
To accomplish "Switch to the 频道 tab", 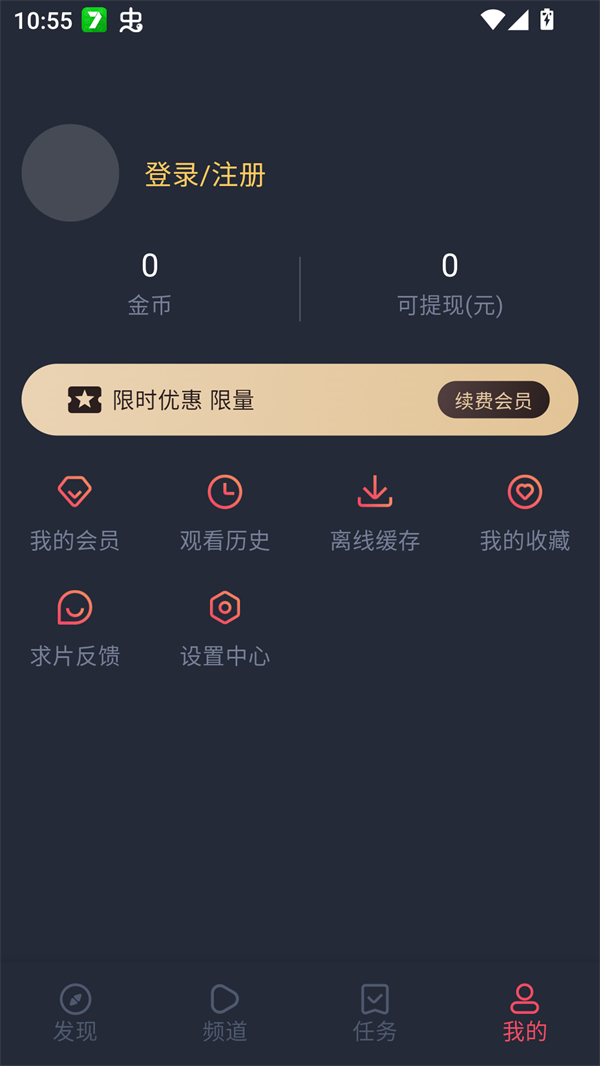I will 225,1012.
